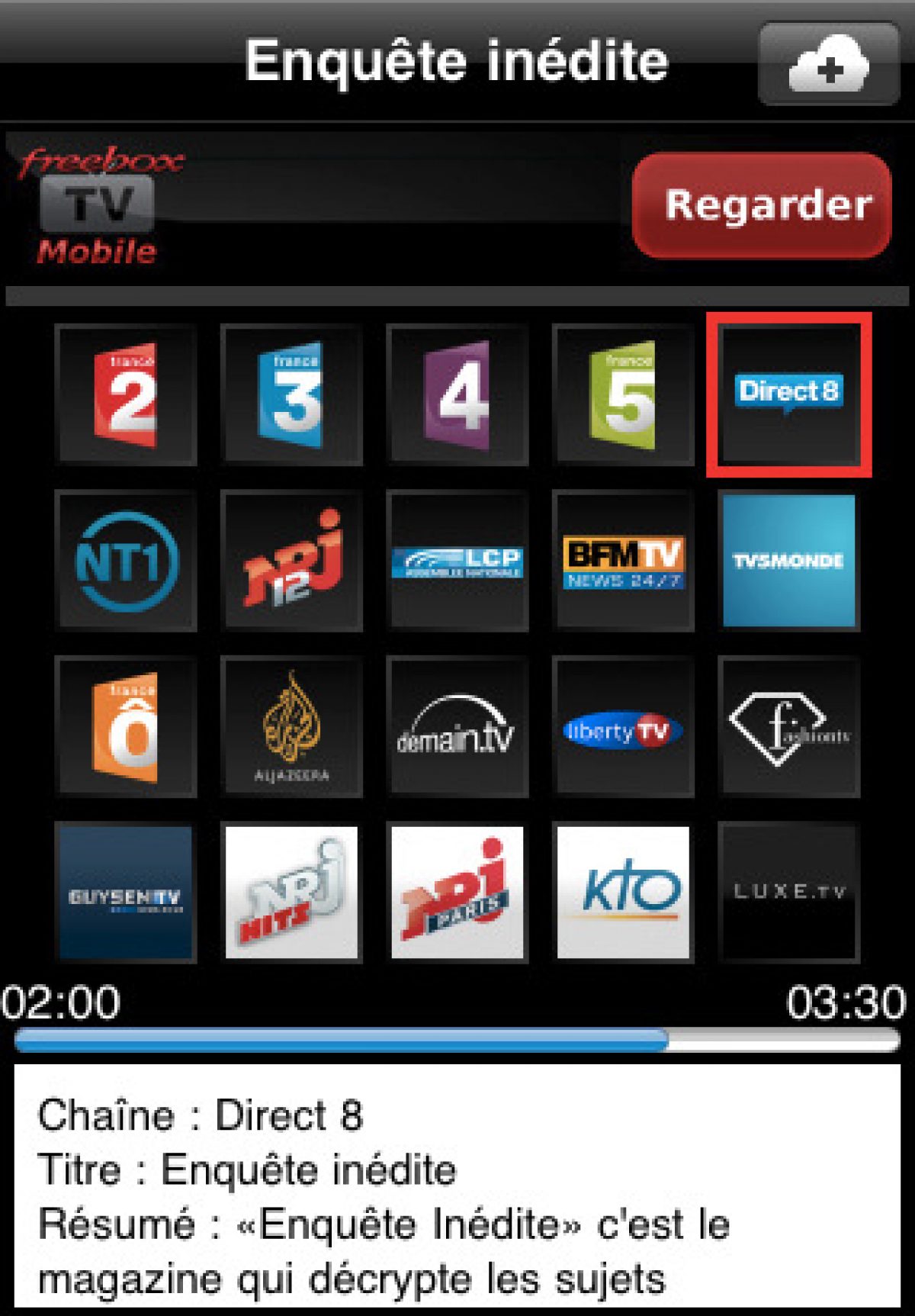Open the France Ô channel tile
The image size is (915, 1316).
click(x=126, y=726)
